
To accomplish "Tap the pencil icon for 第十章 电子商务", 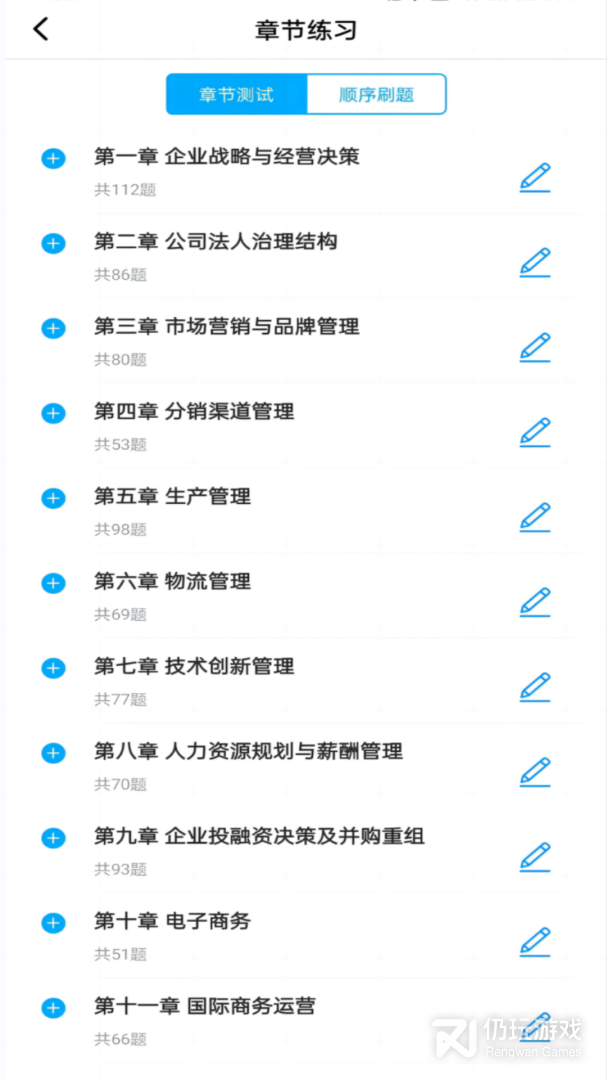I will point(535,942).
